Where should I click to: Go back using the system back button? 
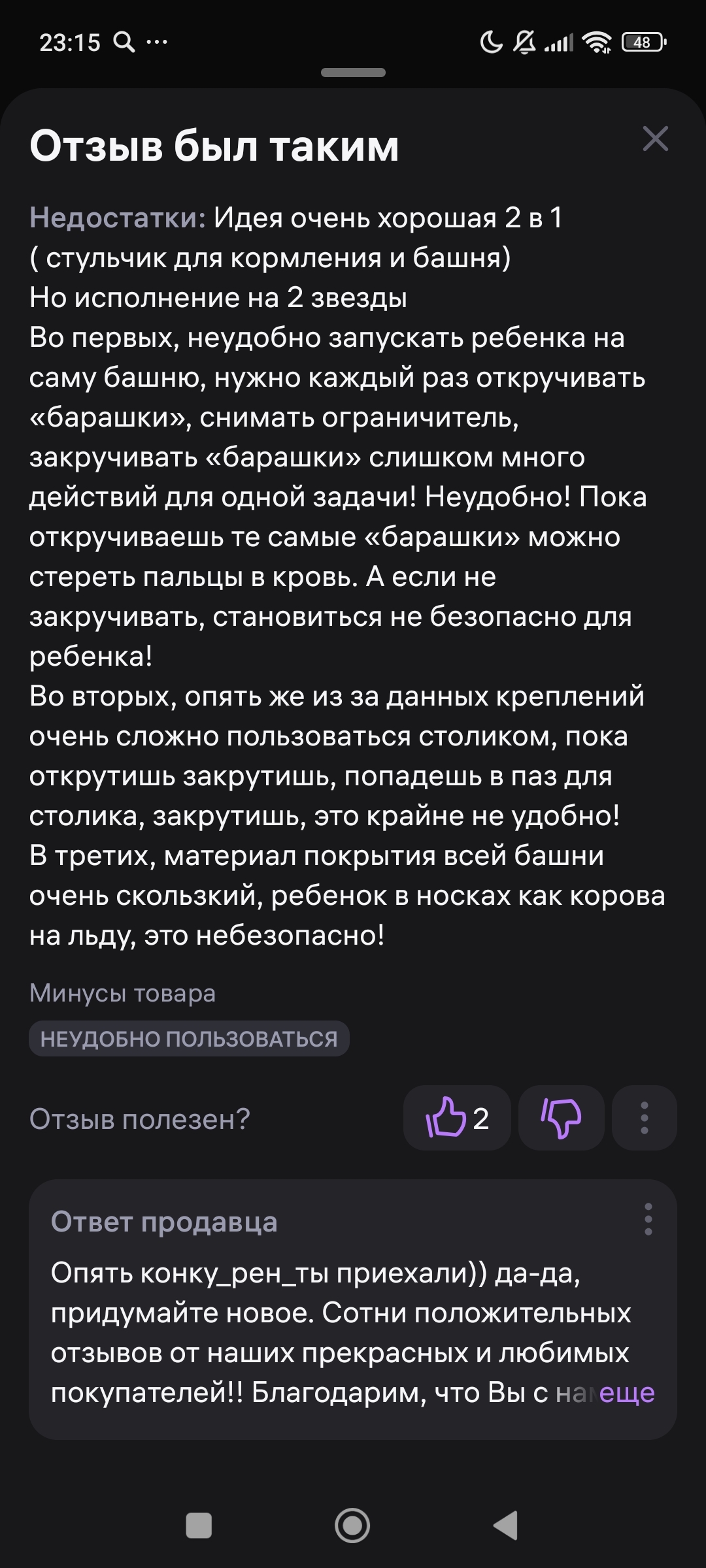click(x=505, y=1526)
